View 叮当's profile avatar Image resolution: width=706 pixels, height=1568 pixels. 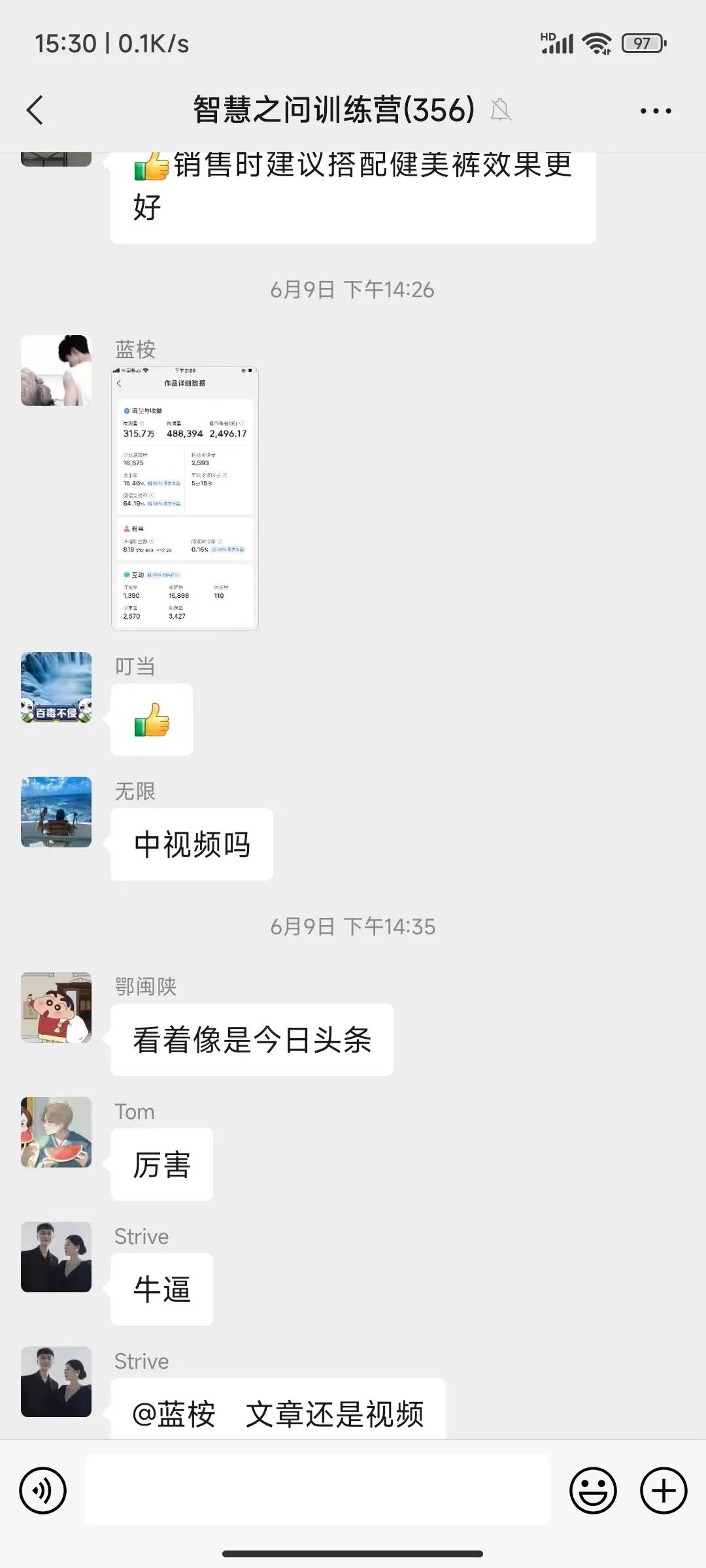(x=56, y=687)
